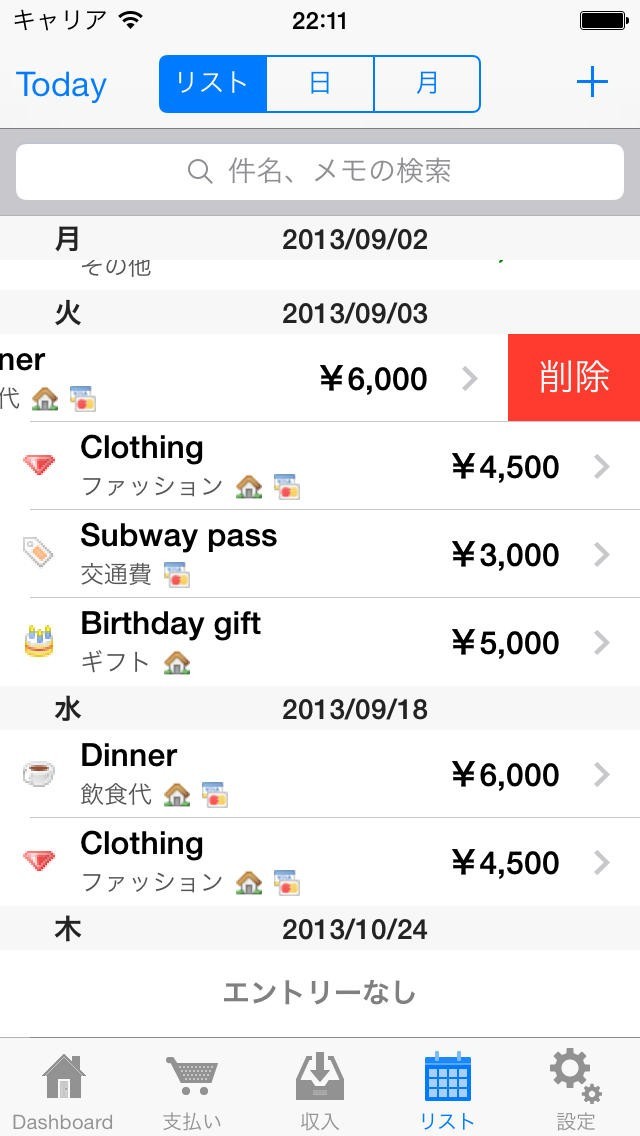The height and width of the screenshot is (1136, 640).
Task: Open the Birthday gift entry
Action: pos(320,642)
